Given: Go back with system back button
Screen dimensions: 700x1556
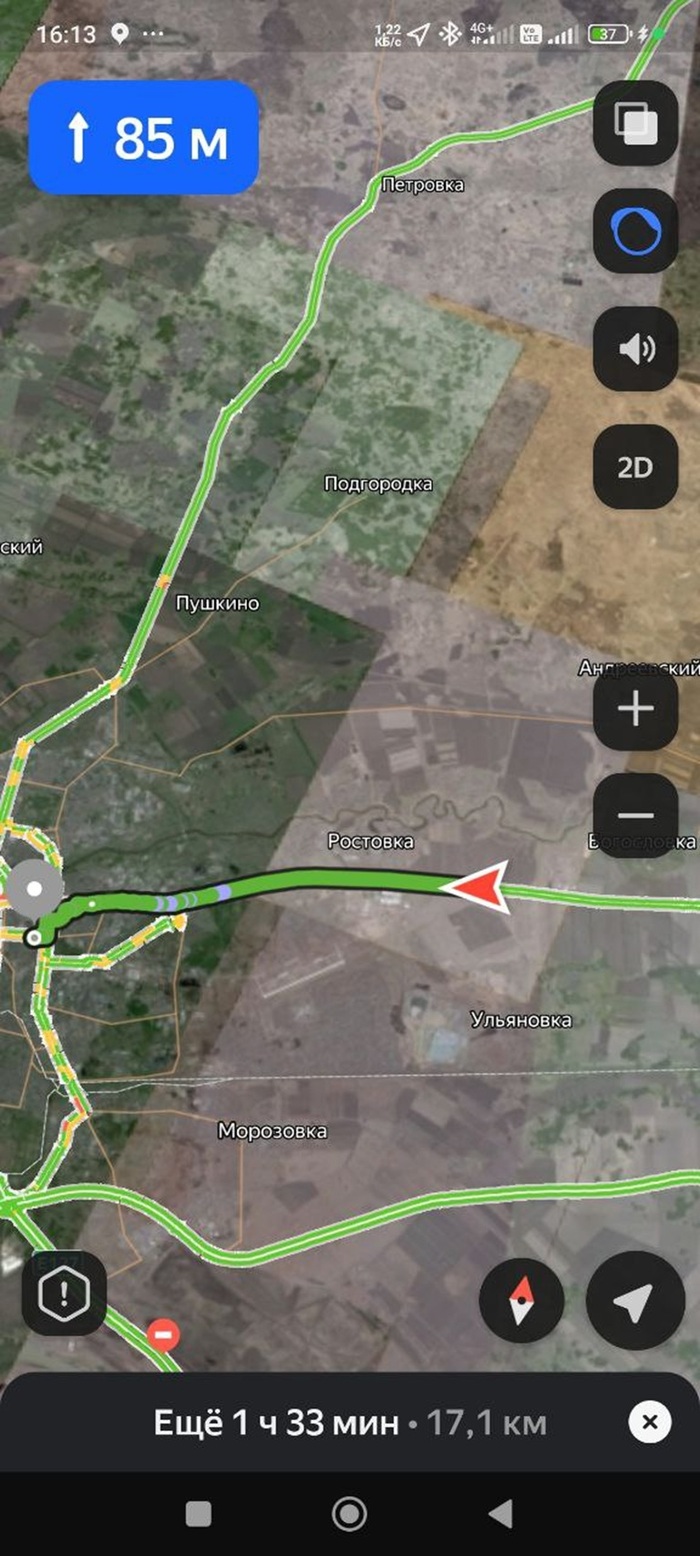Looking at the screenshot, I should pos(501,1514).
